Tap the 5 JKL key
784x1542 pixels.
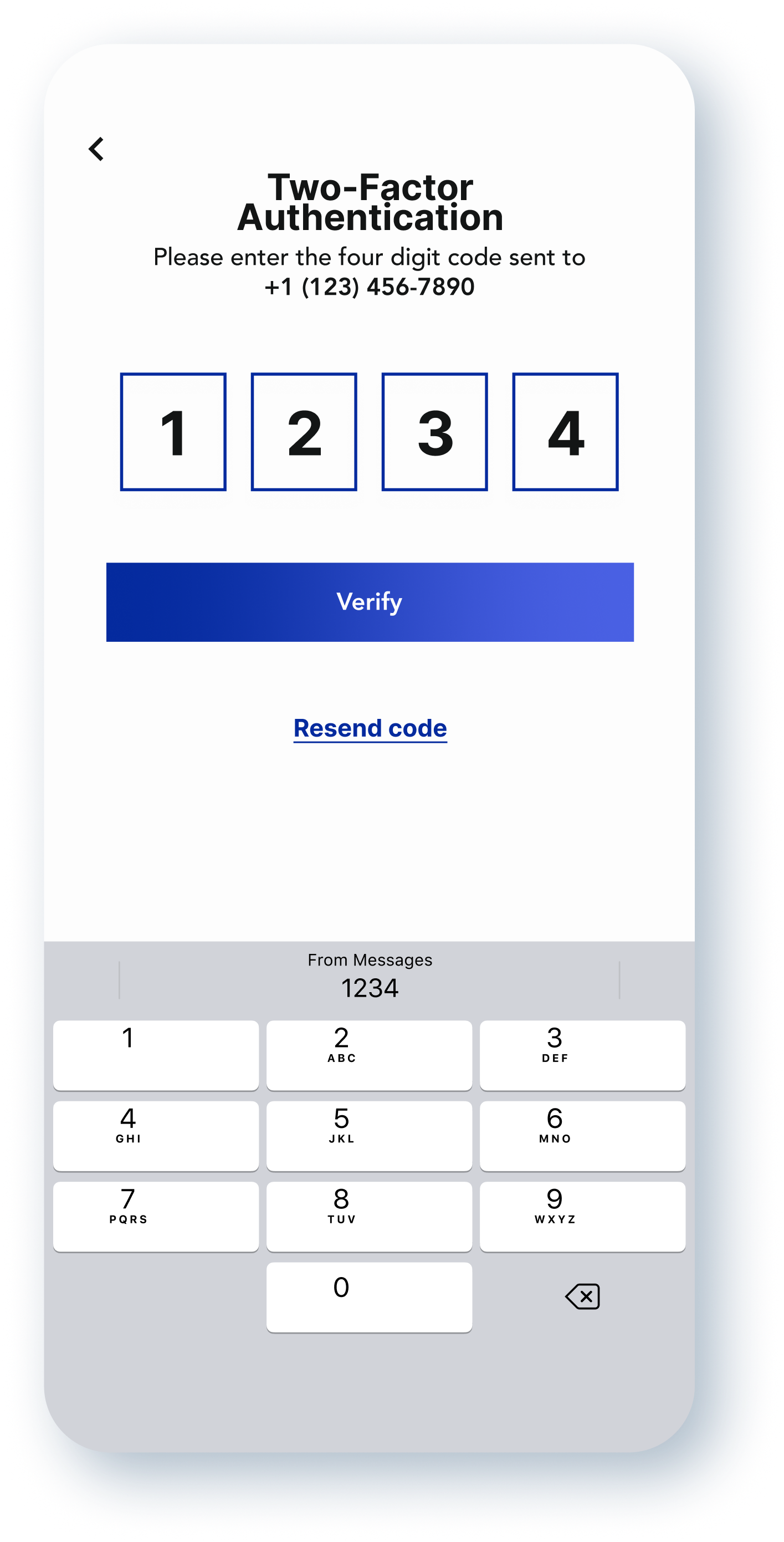tap(369, 1136)
